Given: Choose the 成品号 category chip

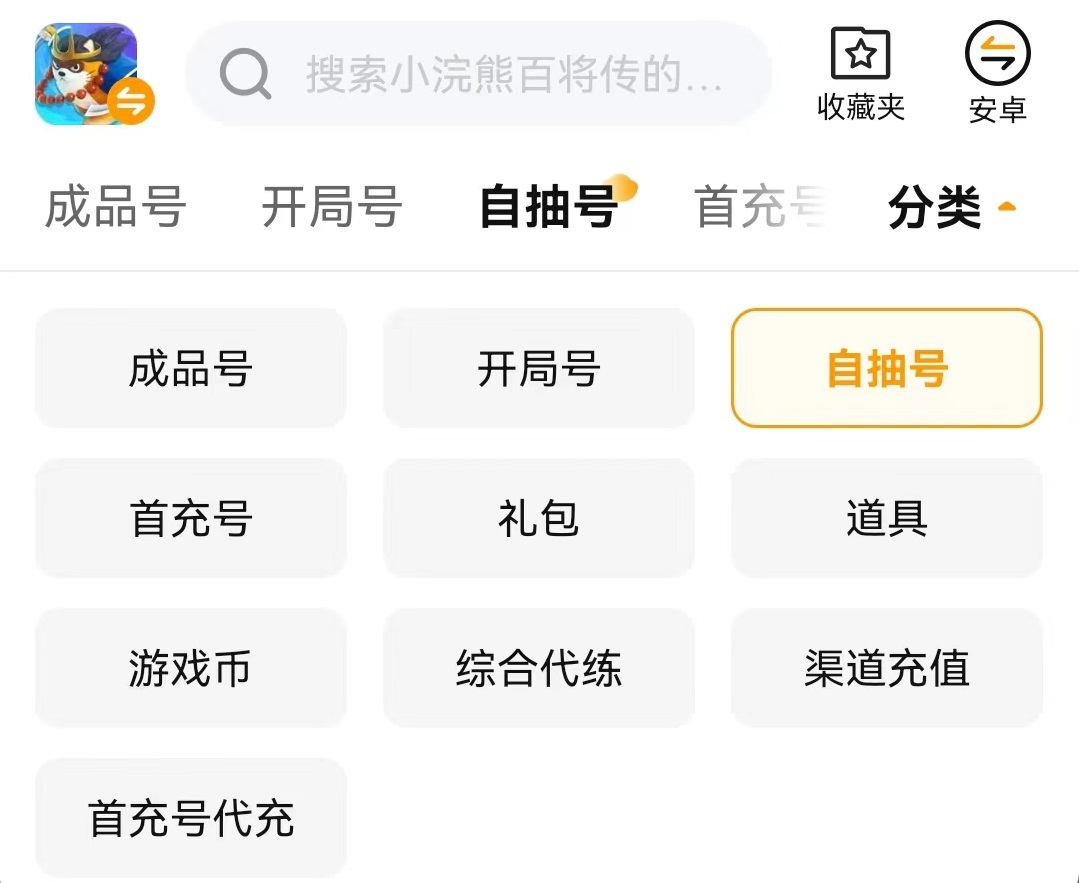Looking at the screenshot, I should click(x=190, y=368).
